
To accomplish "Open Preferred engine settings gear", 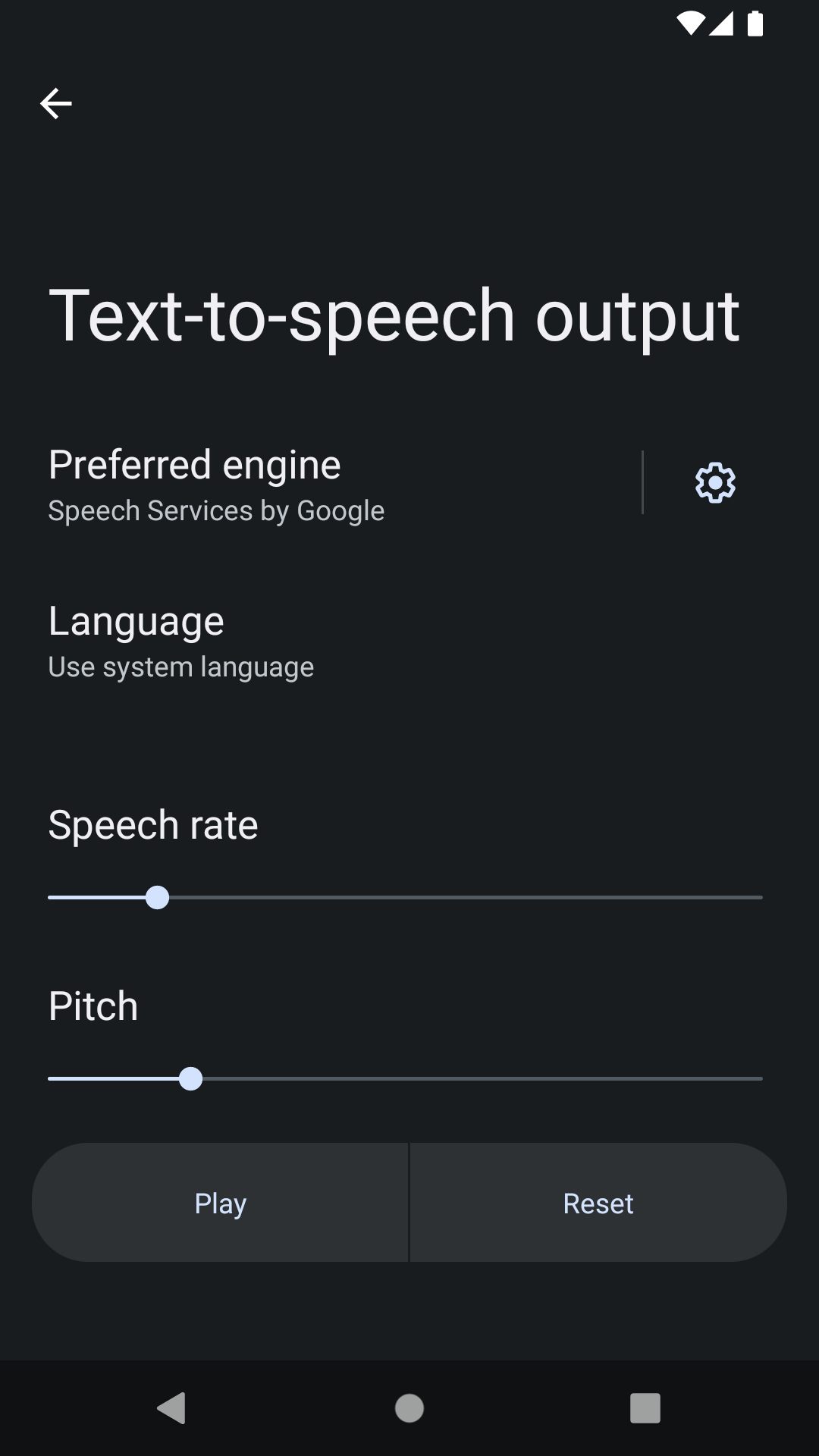I will pos(715,482).
